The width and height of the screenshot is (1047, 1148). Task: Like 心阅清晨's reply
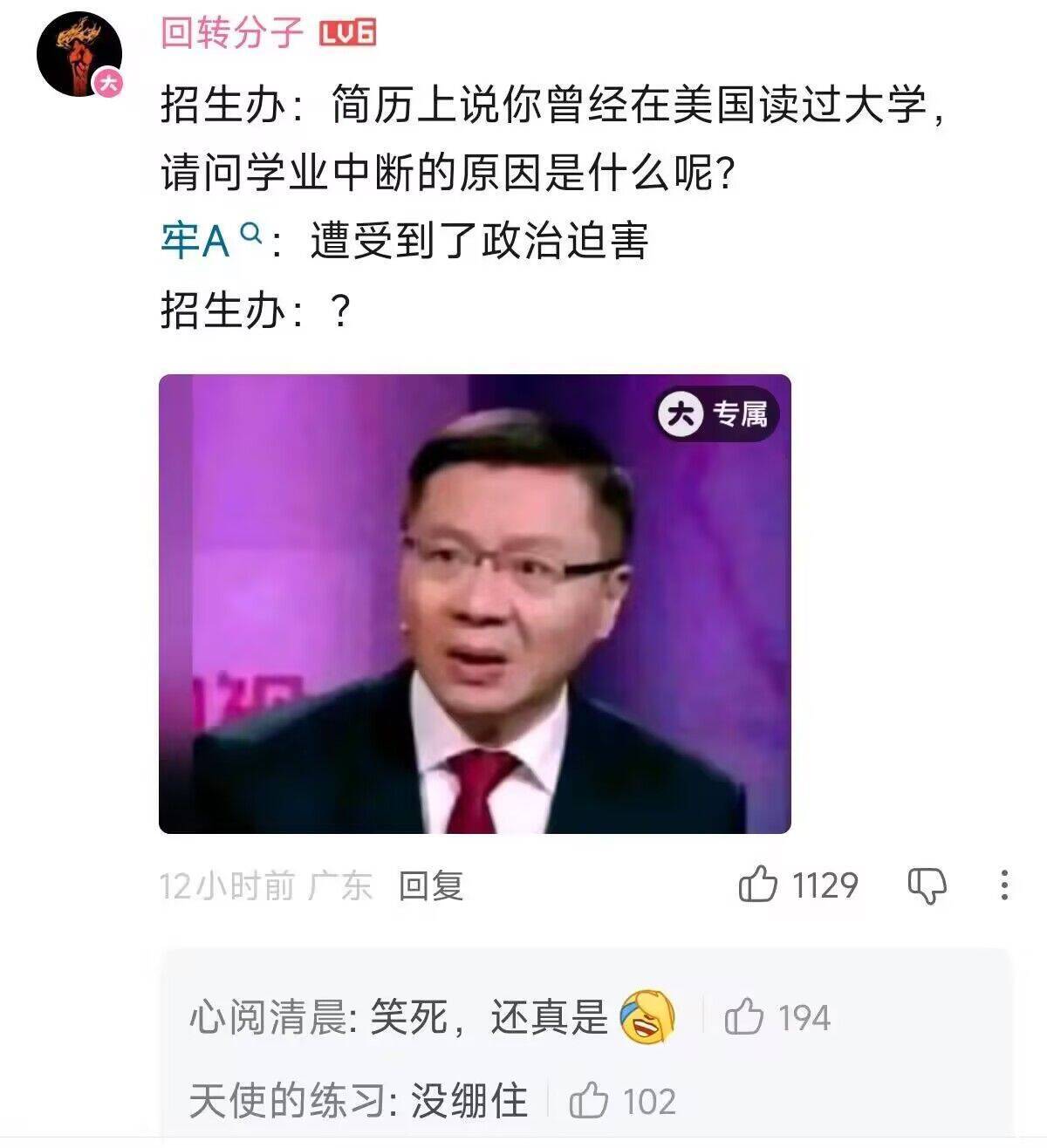(x=744, y=1018)
